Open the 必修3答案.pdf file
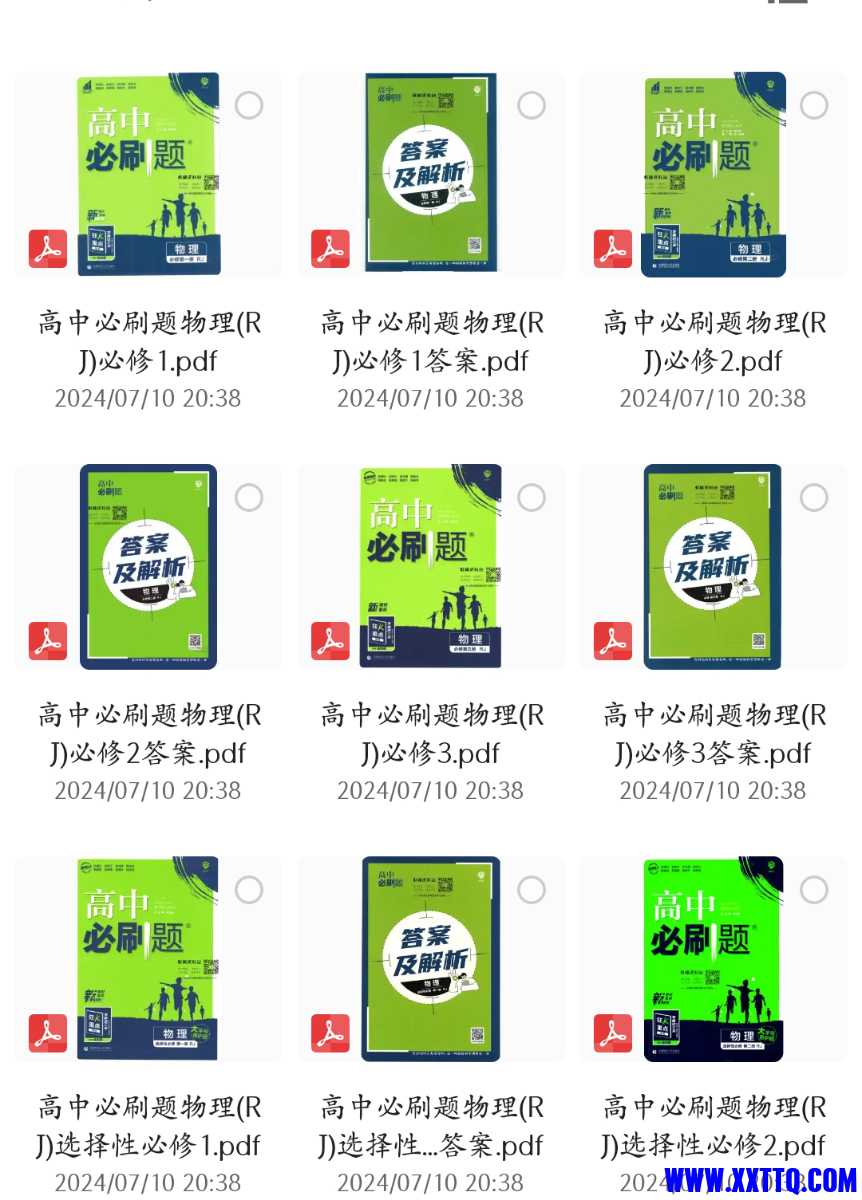This screenshot has width=862, height=1200. [713, 567]
